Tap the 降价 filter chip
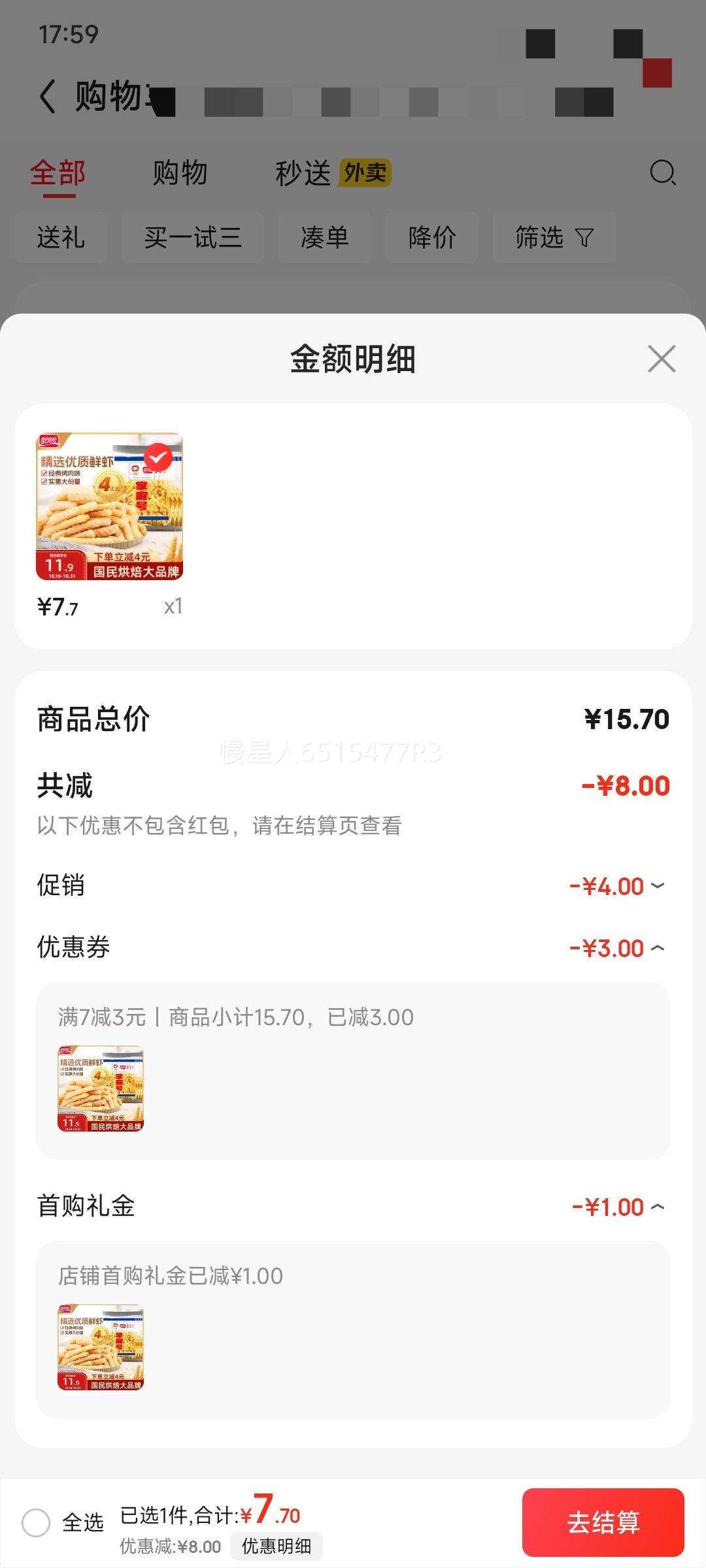 (431, 238)
